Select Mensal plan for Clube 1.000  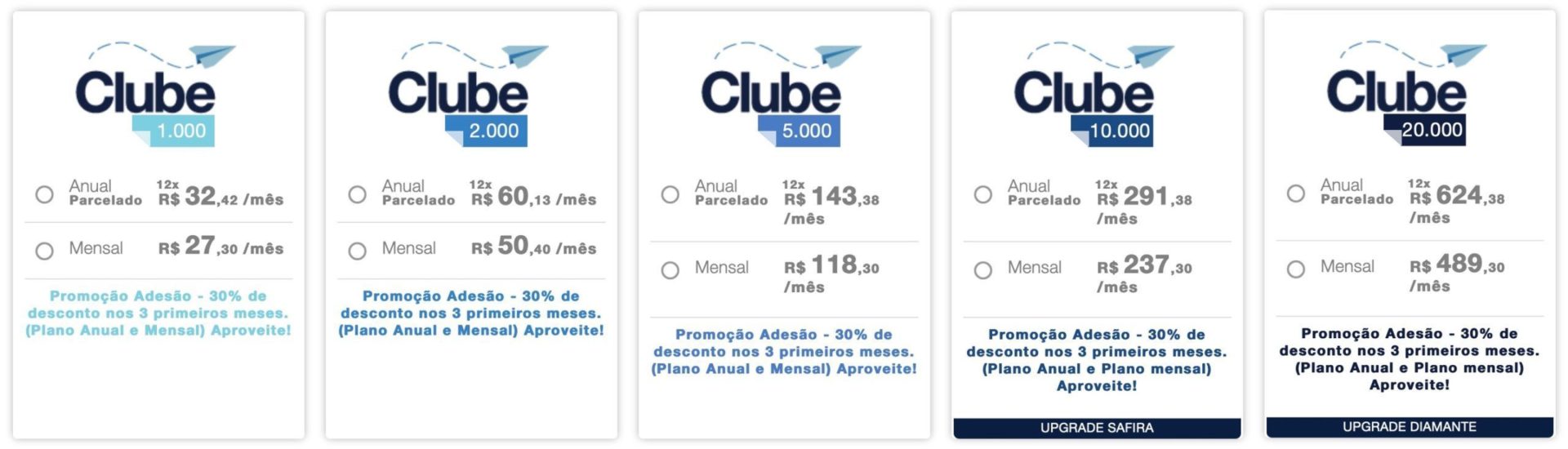tap(45, 251)
